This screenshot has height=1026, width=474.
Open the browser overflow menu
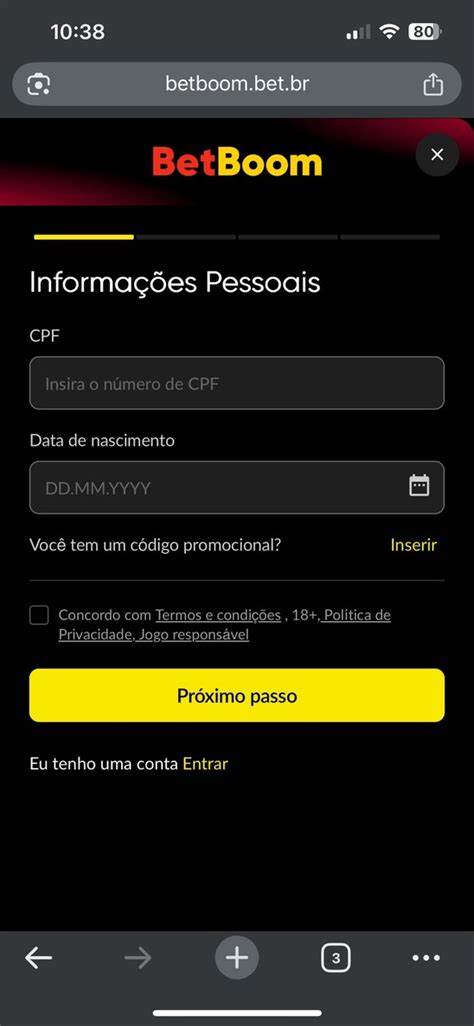point(426,958)
